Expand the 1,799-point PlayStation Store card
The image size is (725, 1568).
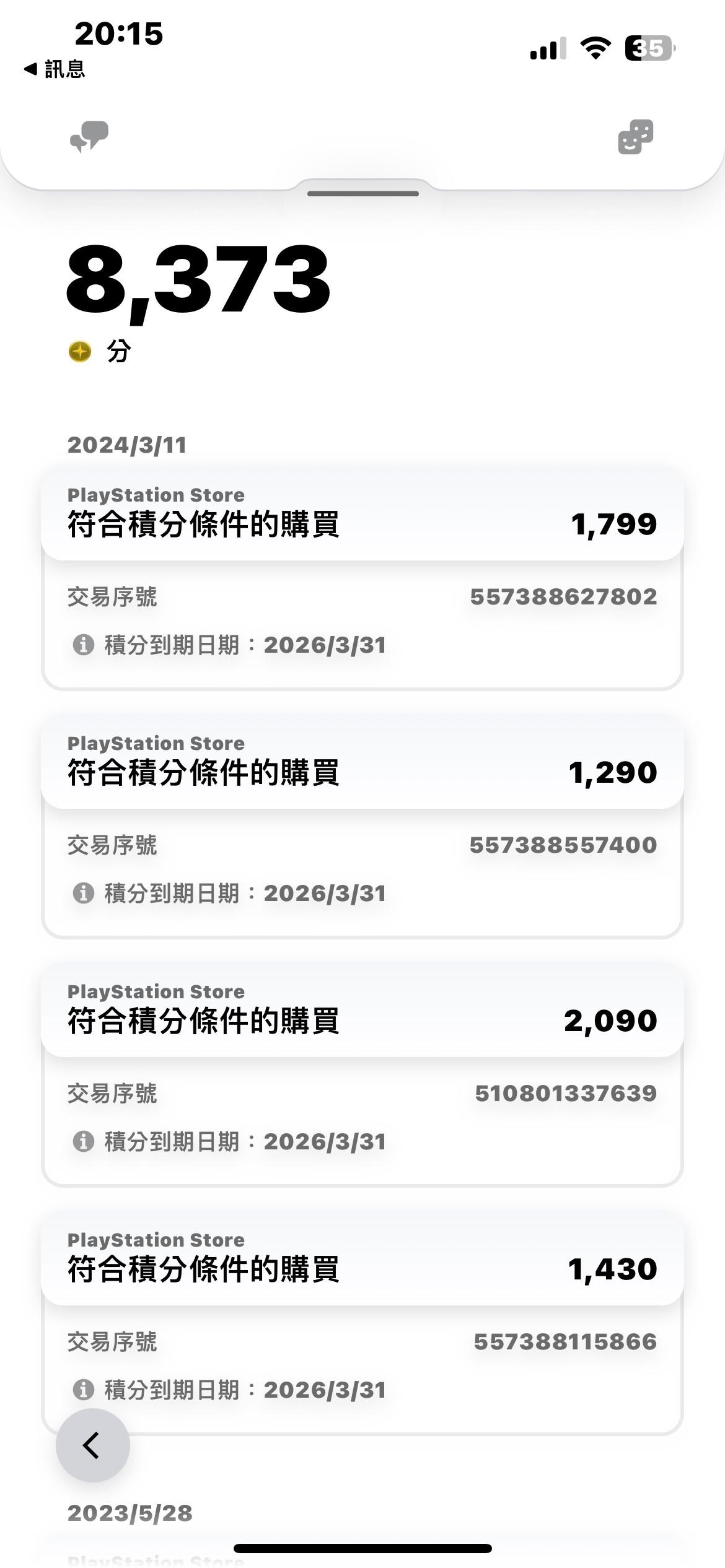point(362,522)
